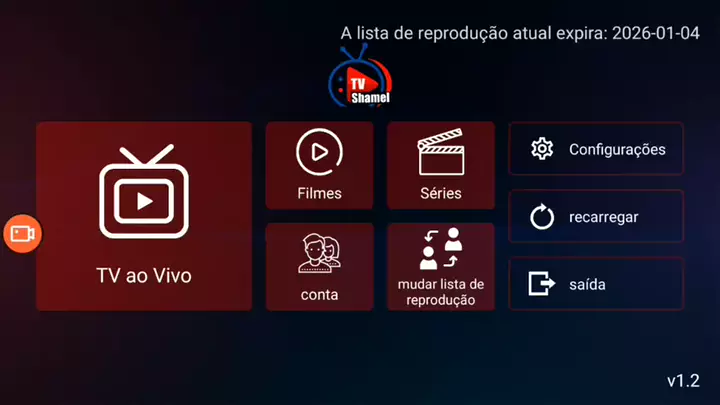720x405 pixels.
Task: Open the conta account tile
Action: coord(319,266)
